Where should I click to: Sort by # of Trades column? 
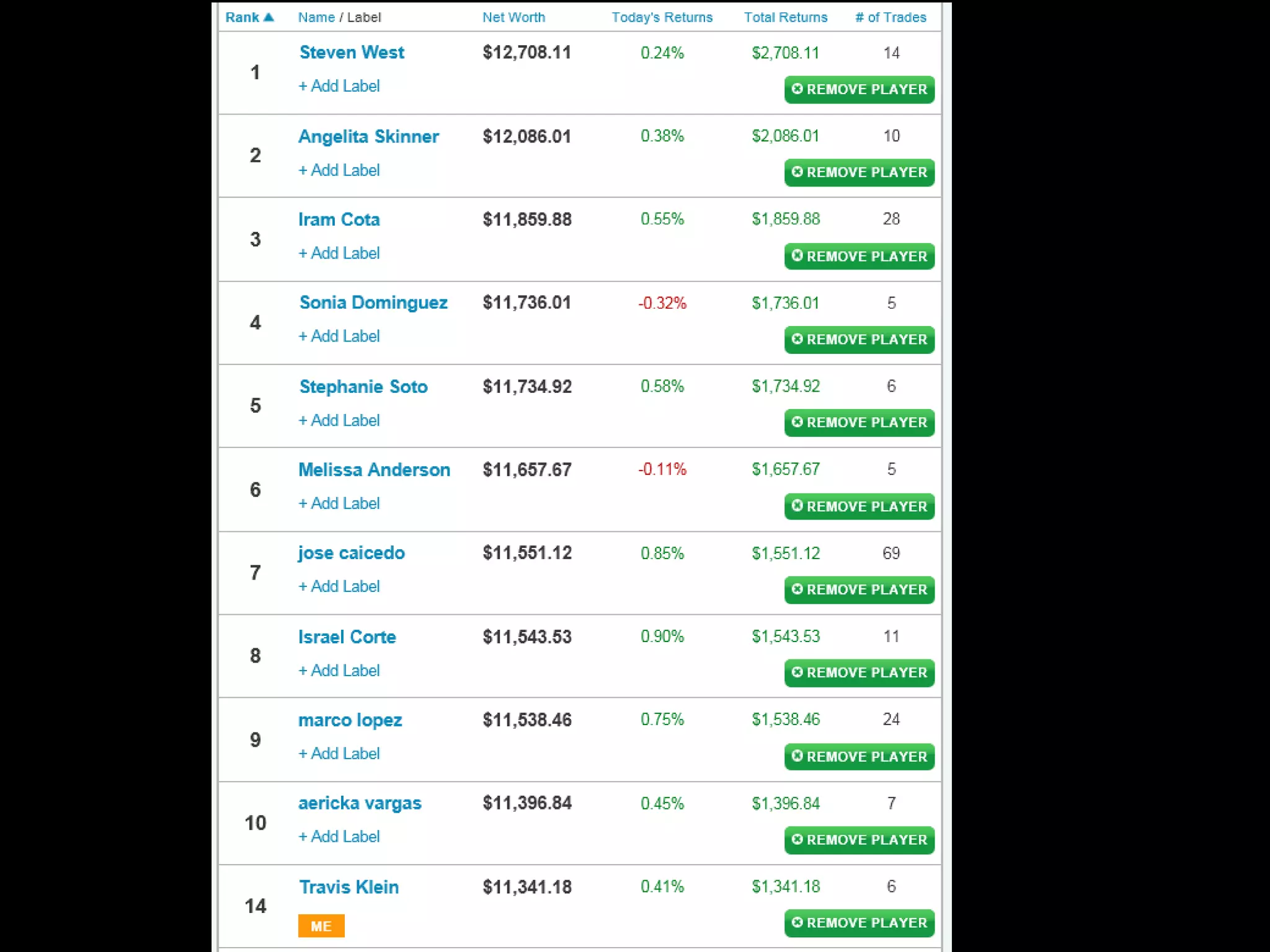890,17
